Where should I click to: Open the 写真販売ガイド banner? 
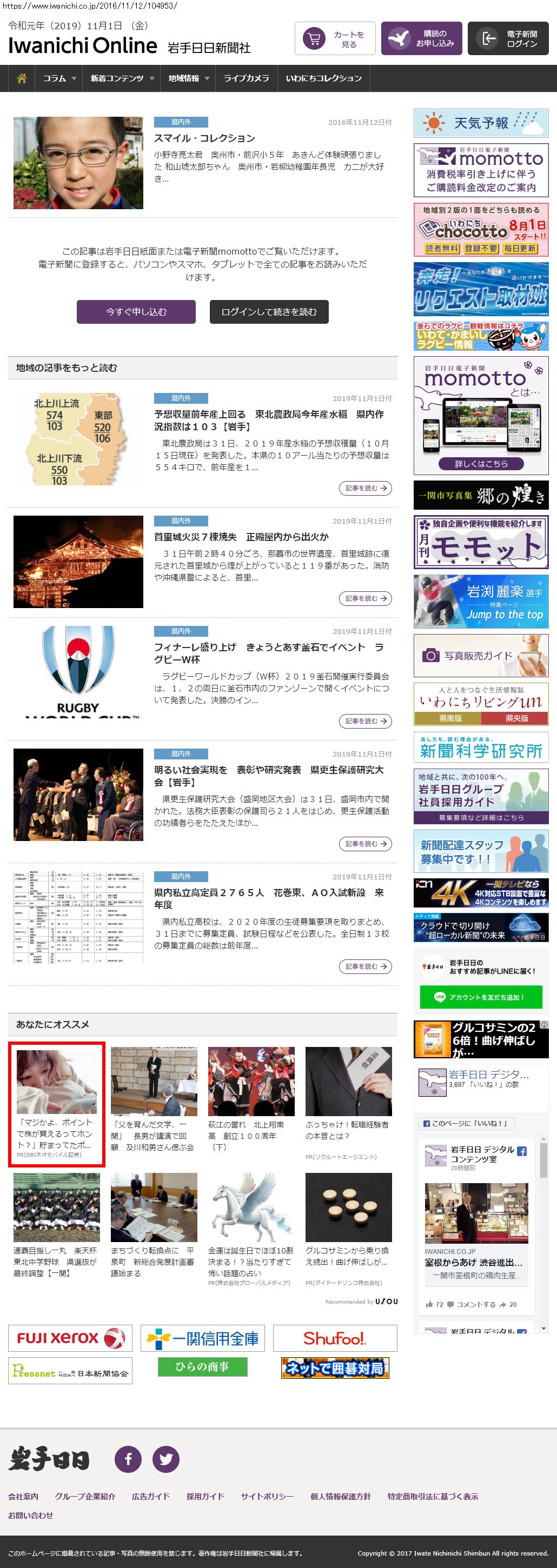(480, 656)
